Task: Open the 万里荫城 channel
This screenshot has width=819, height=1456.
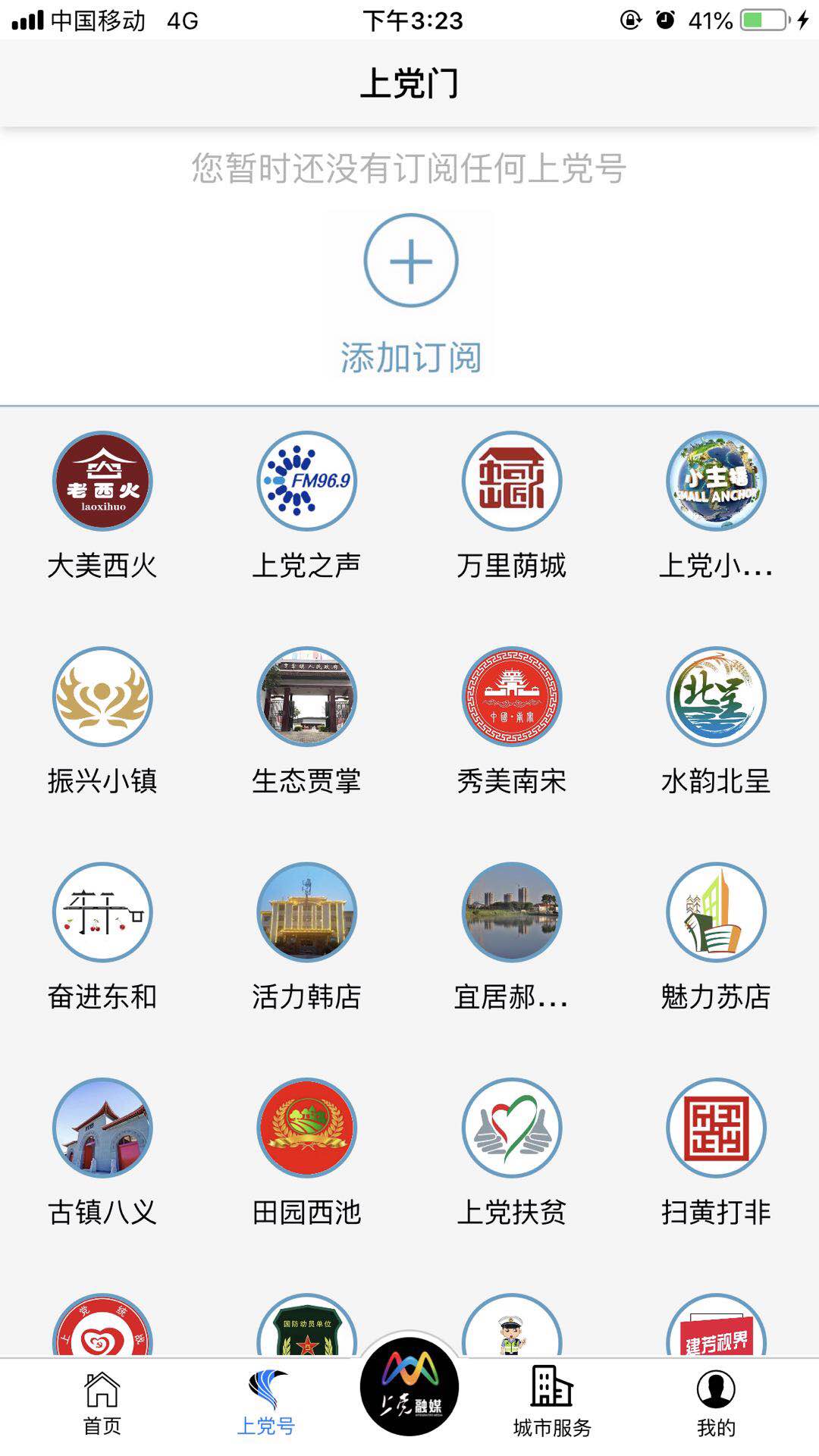Action: point(511,482)
